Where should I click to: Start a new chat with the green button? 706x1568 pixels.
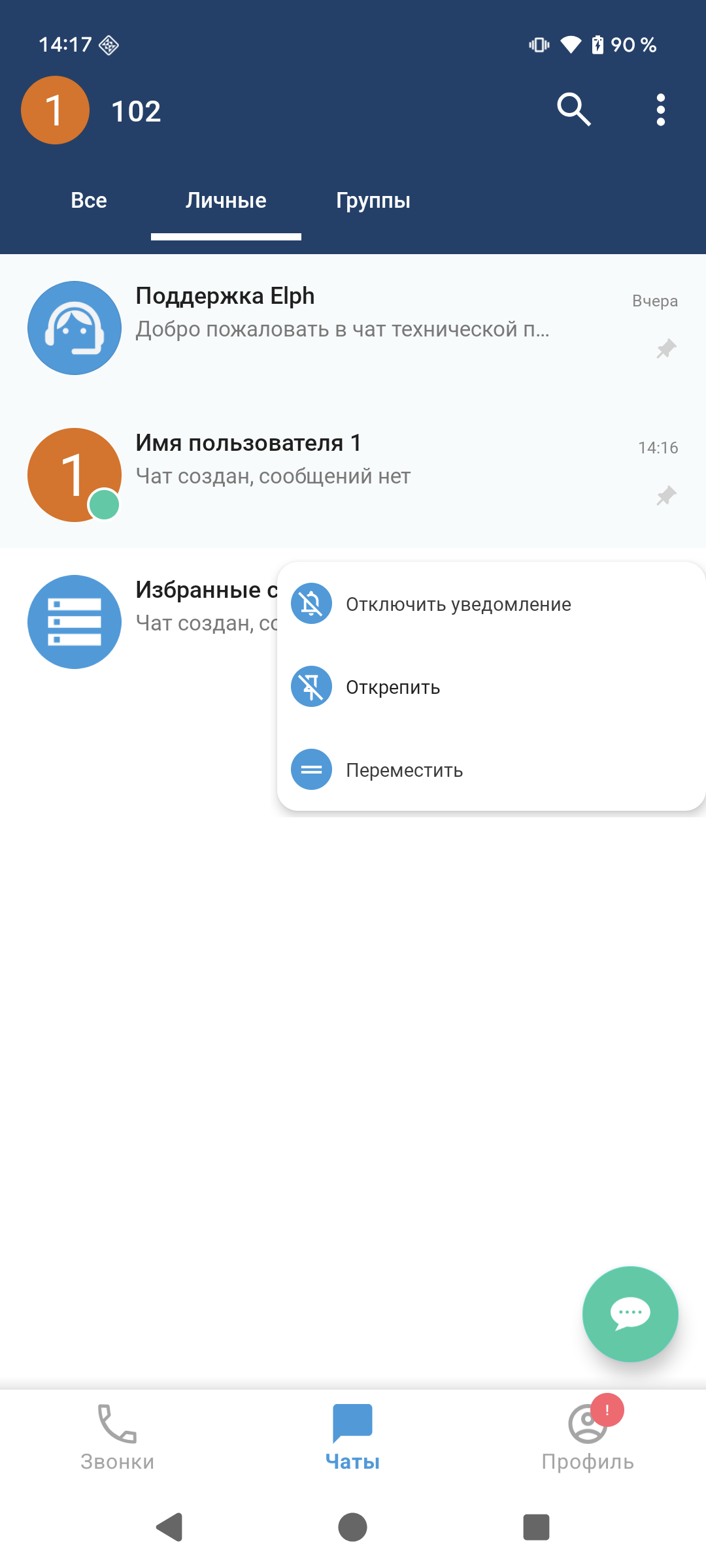click(630, 1314)
